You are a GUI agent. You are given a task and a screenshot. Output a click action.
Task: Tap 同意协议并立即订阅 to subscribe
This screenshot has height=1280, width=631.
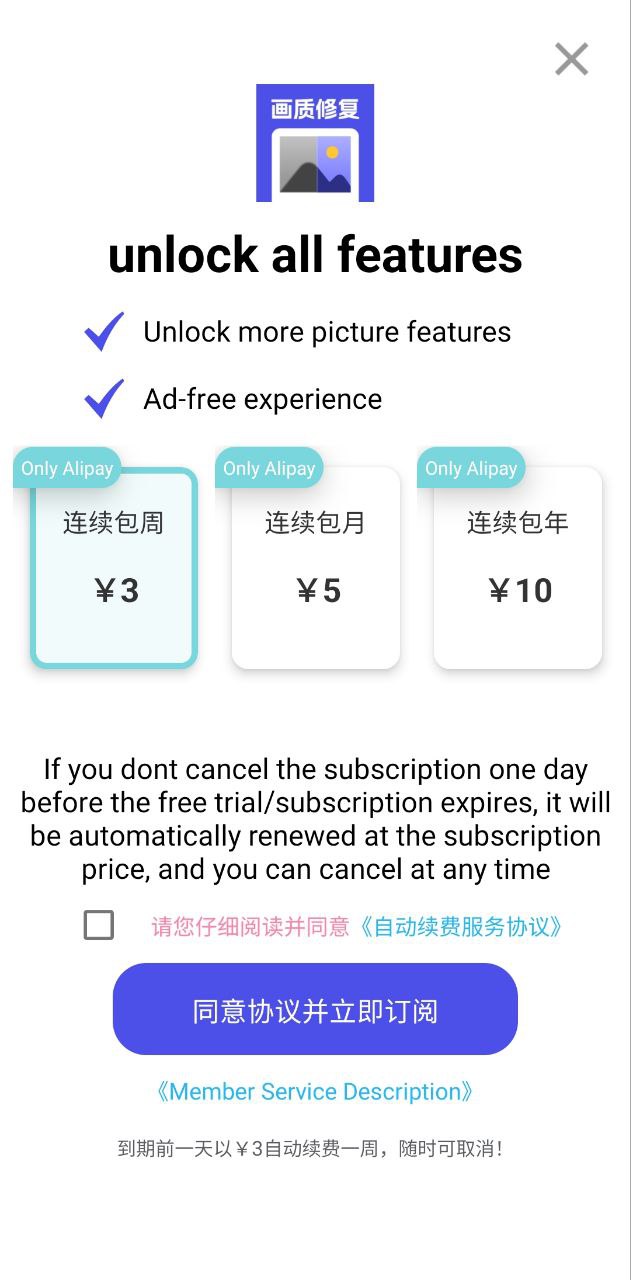point(315,1009)
